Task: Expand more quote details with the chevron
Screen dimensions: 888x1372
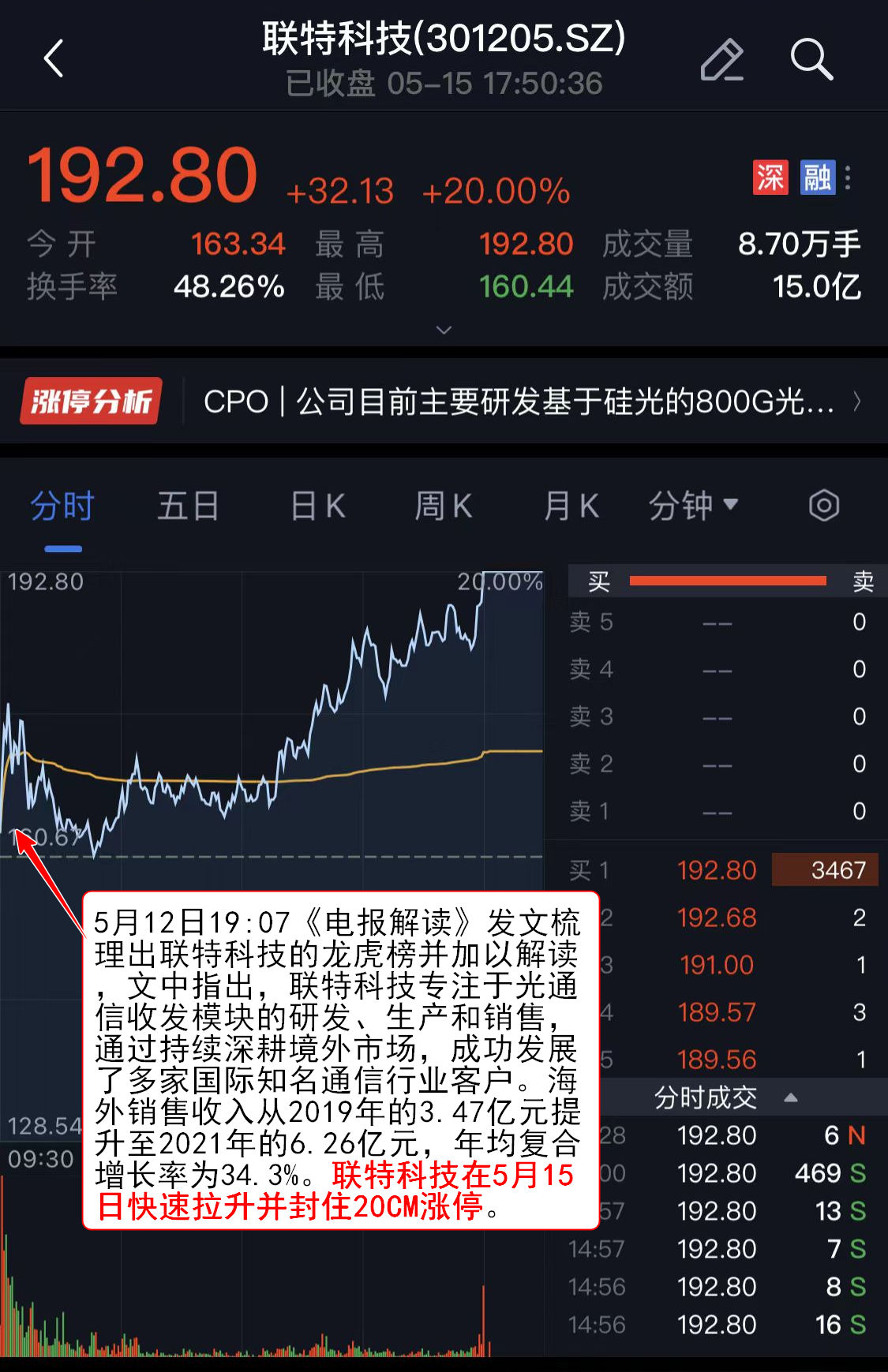Action: (x=444, y=330)
